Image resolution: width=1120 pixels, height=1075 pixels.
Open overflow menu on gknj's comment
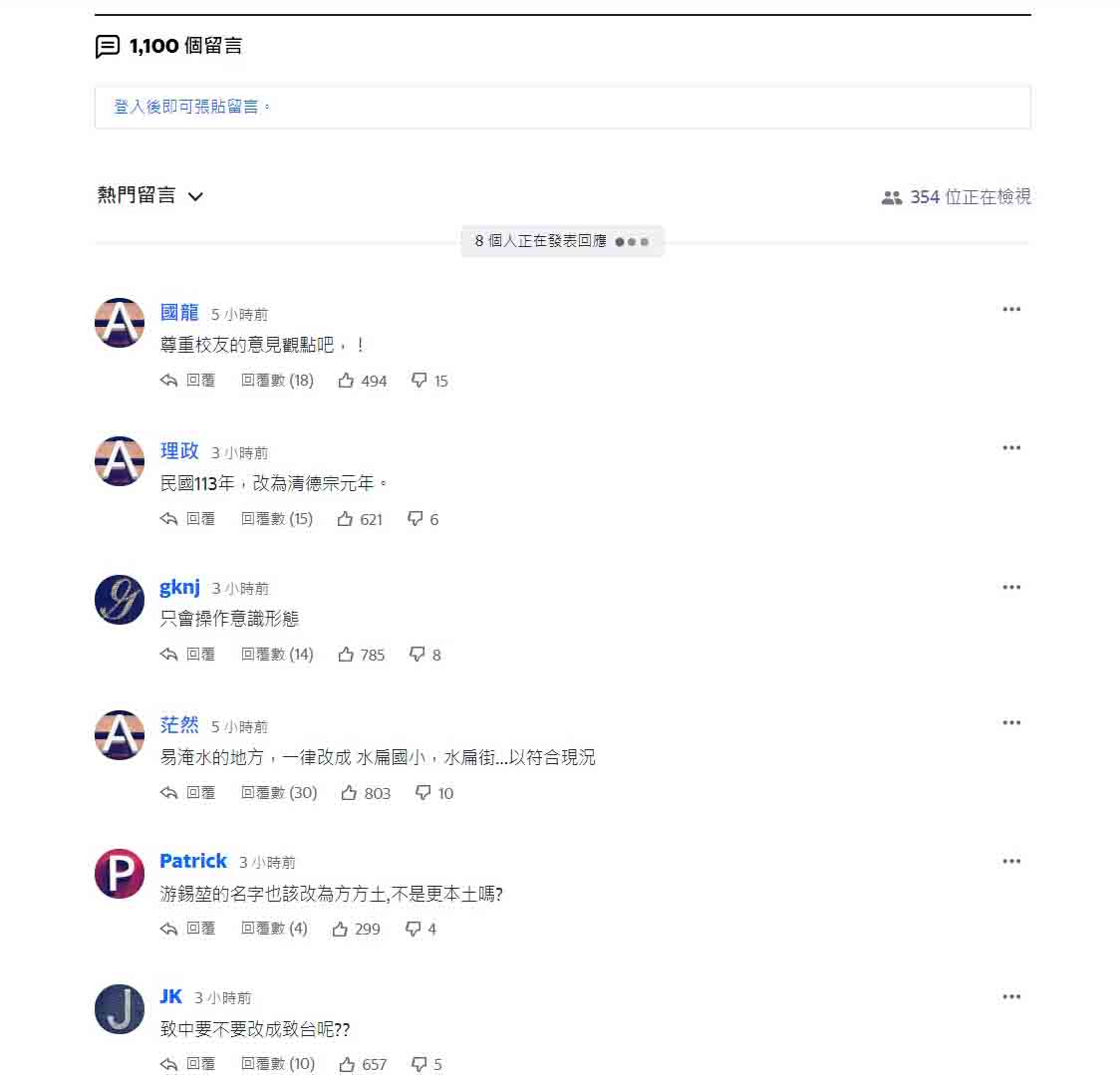pos(1011,588)
